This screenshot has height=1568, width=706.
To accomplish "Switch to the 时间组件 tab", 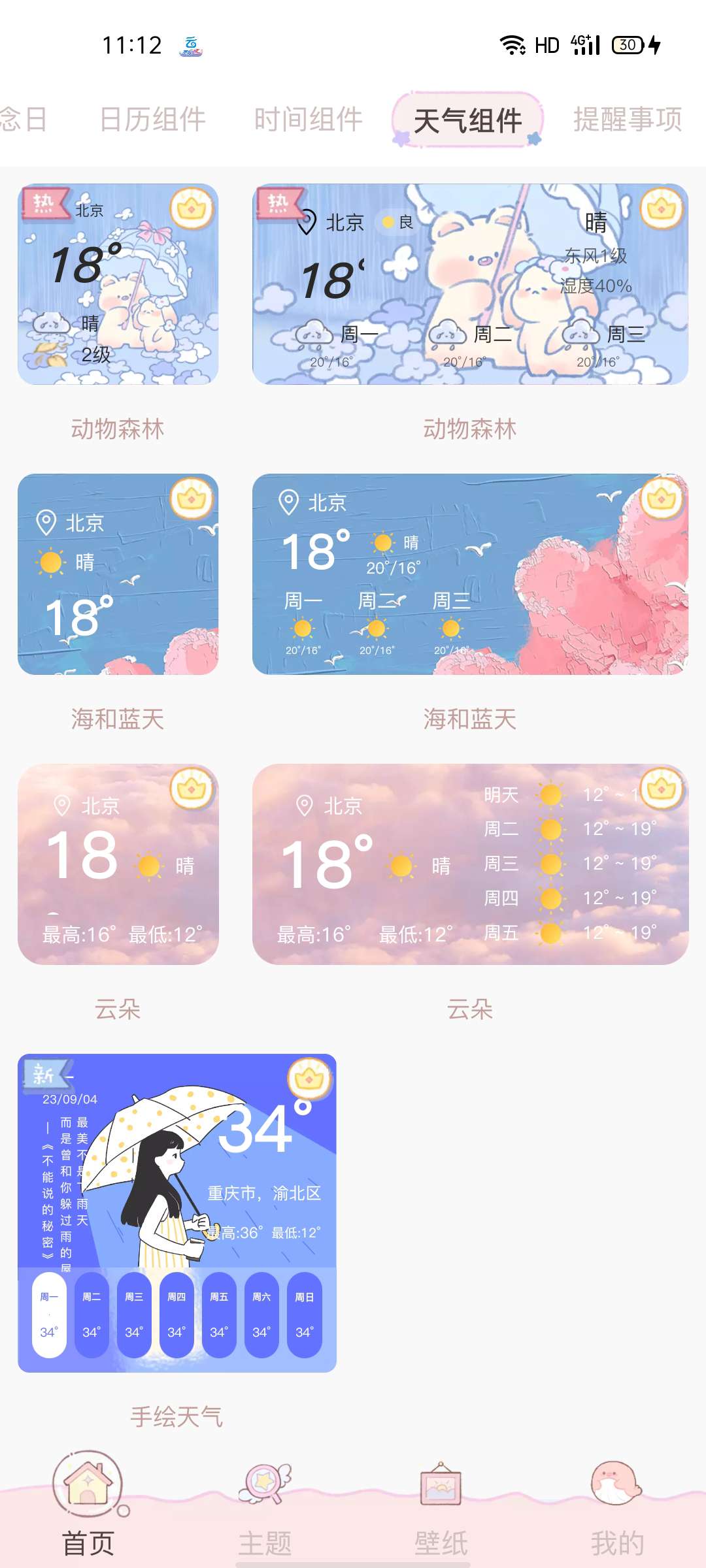I will coord(308,120).
